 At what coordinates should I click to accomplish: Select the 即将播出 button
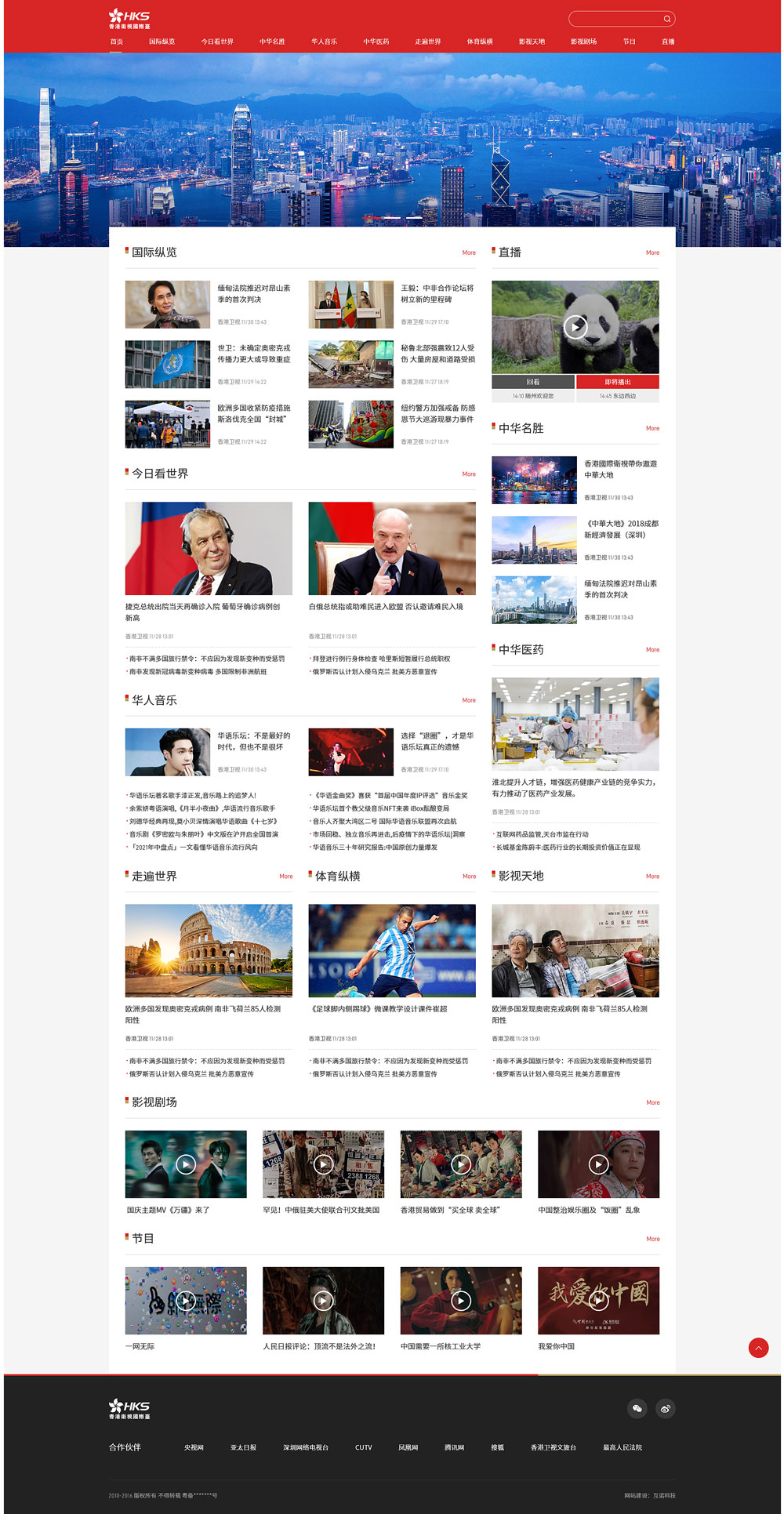(x=618, y=382)
